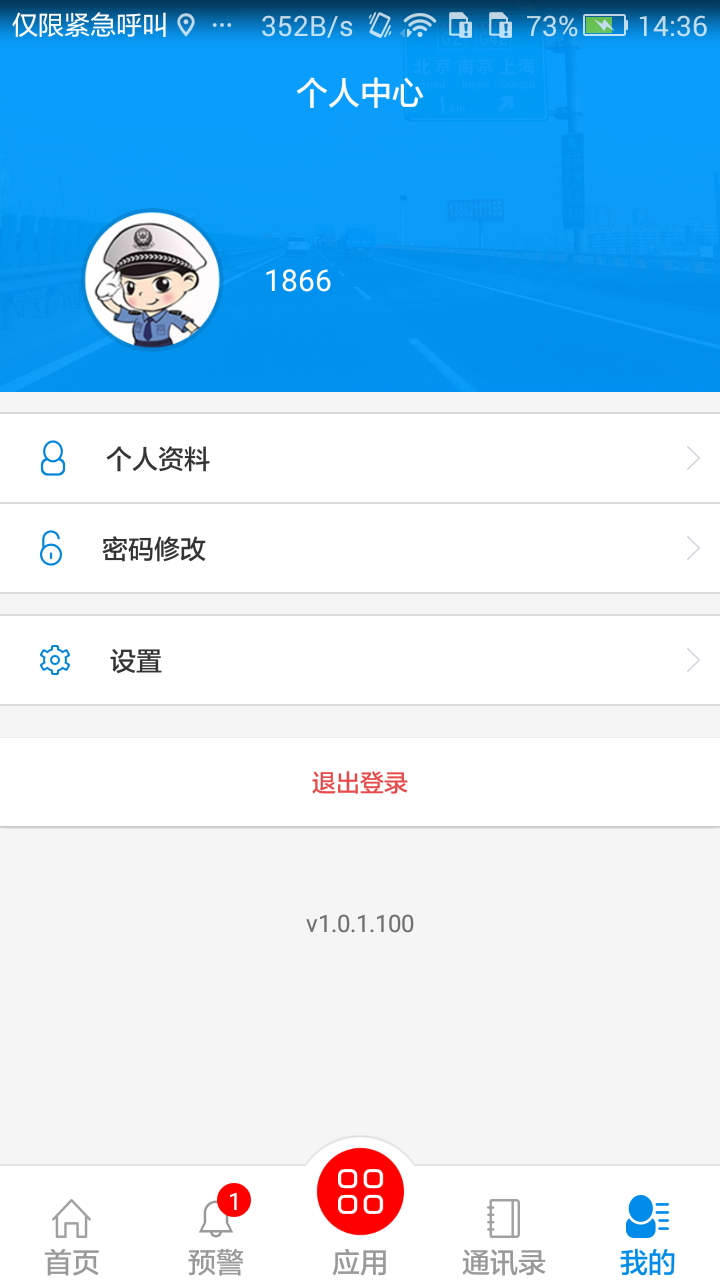Click the 密码修改 lock icon
Viewport: 720px width, 1280px height.
pyautogui.click(x=52, y=548)
